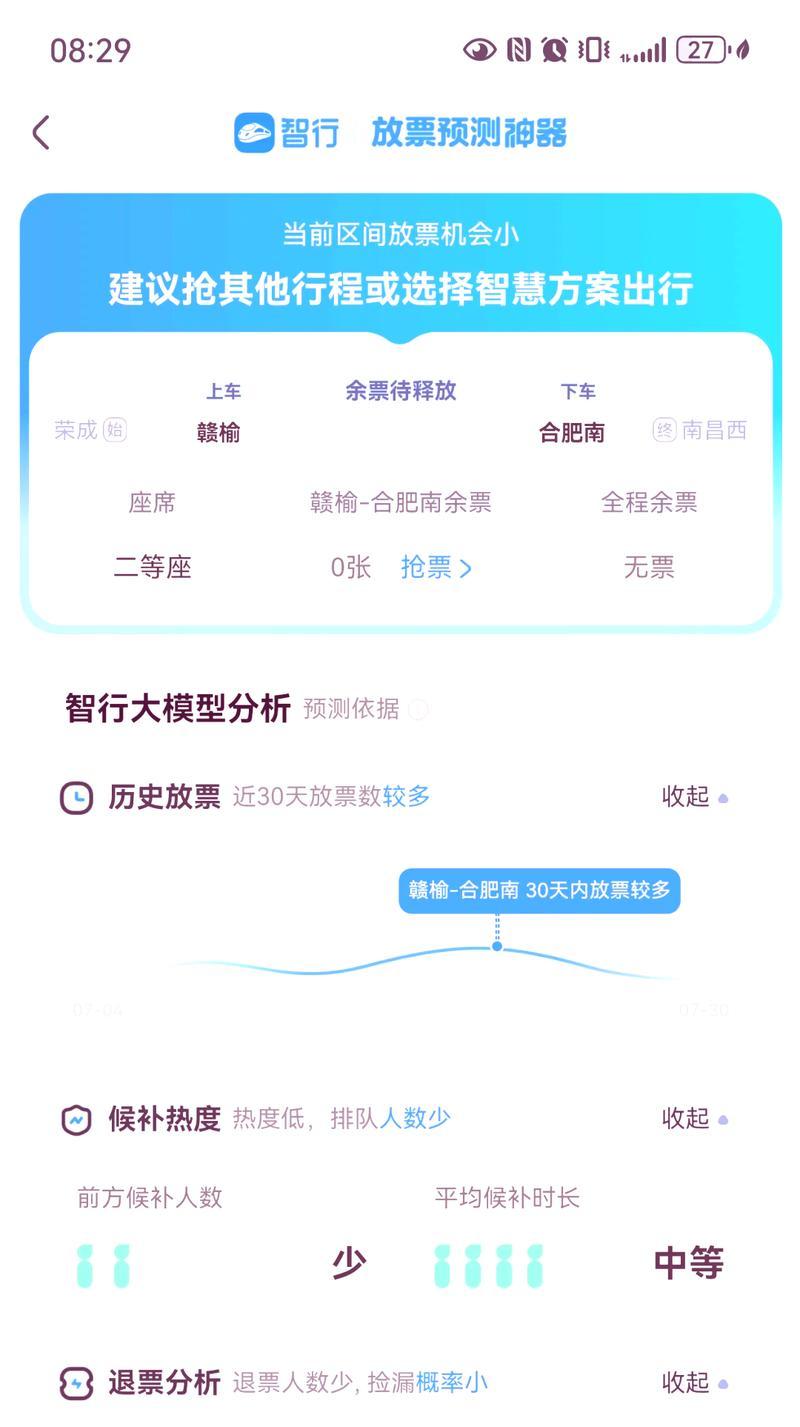Open the 预测依据 info icon
This screenshot has height=1427, width=800.
coord(418,709)
